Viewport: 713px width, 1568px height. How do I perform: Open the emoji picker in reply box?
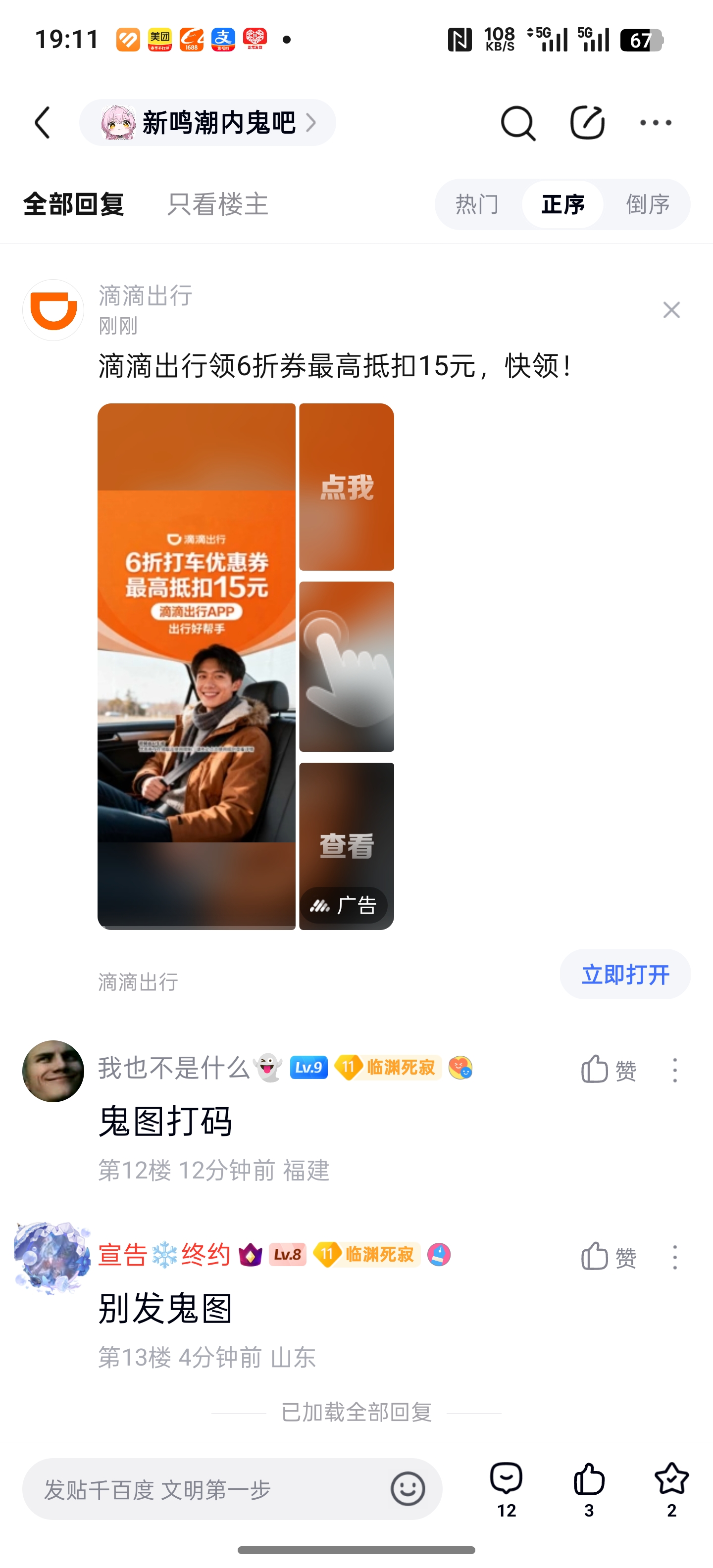pyautogui.click(x=407, y=1489)
